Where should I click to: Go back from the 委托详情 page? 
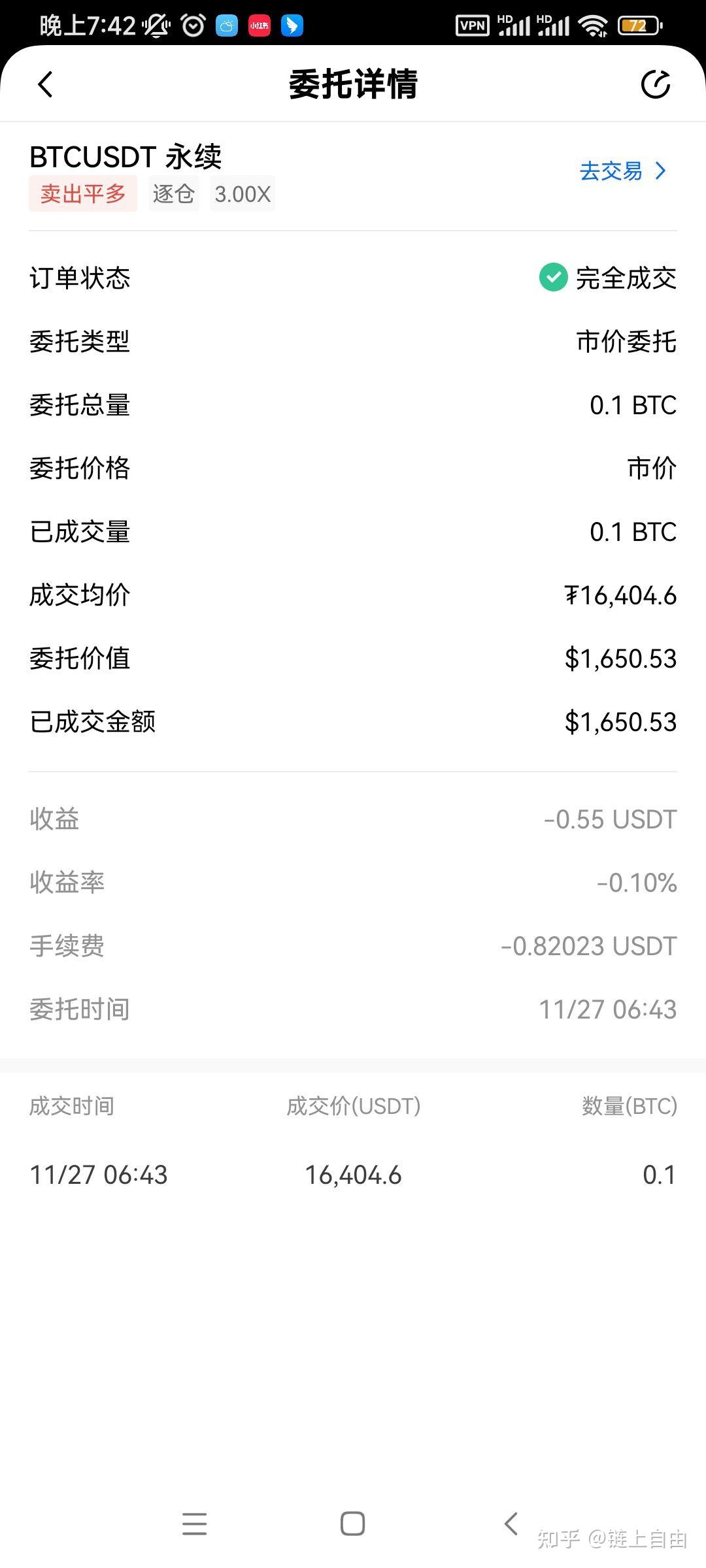coord(45,84)
